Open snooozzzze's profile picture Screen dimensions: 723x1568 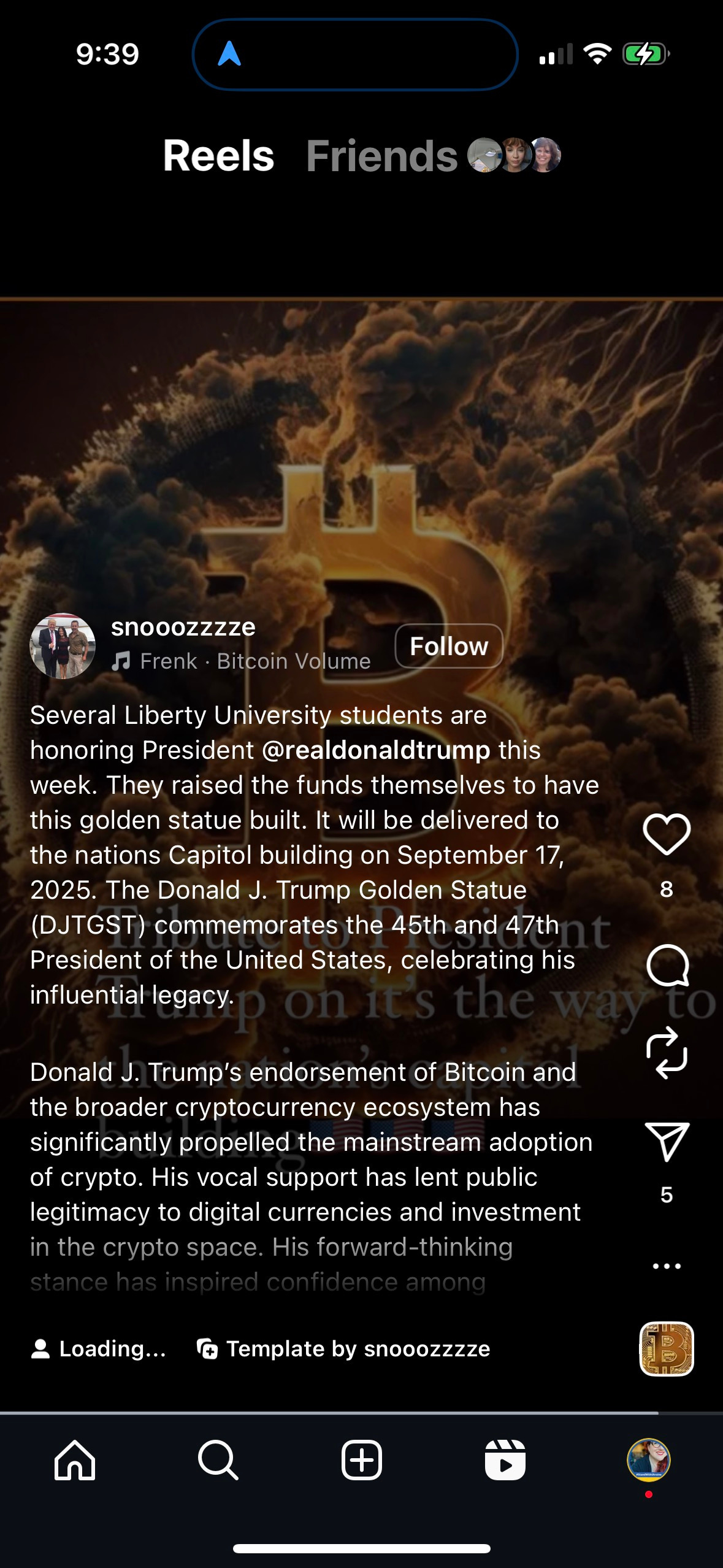tap(63, 646)
